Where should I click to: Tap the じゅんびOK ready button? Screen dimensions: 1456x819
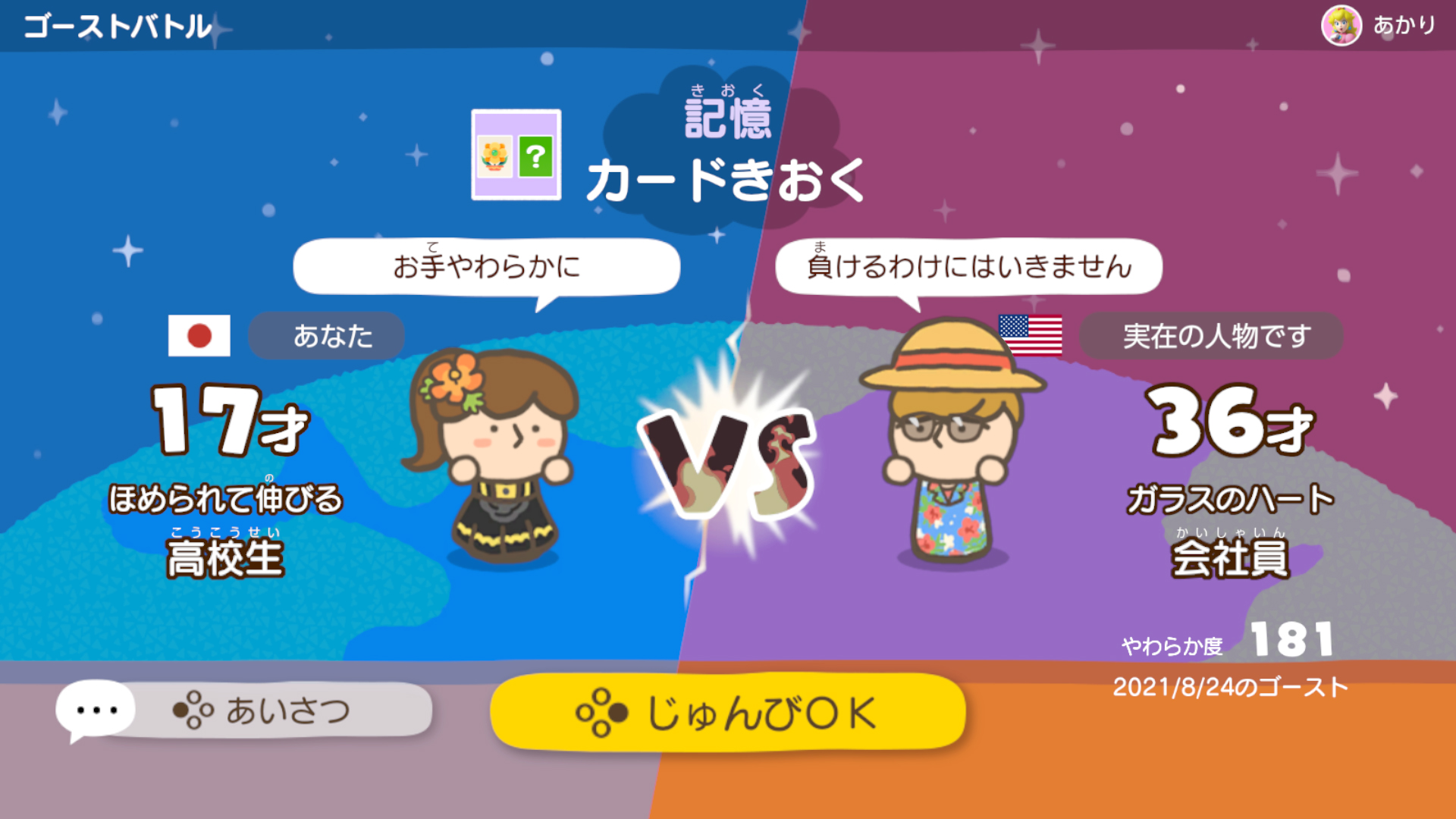click(x=728, y=713)
